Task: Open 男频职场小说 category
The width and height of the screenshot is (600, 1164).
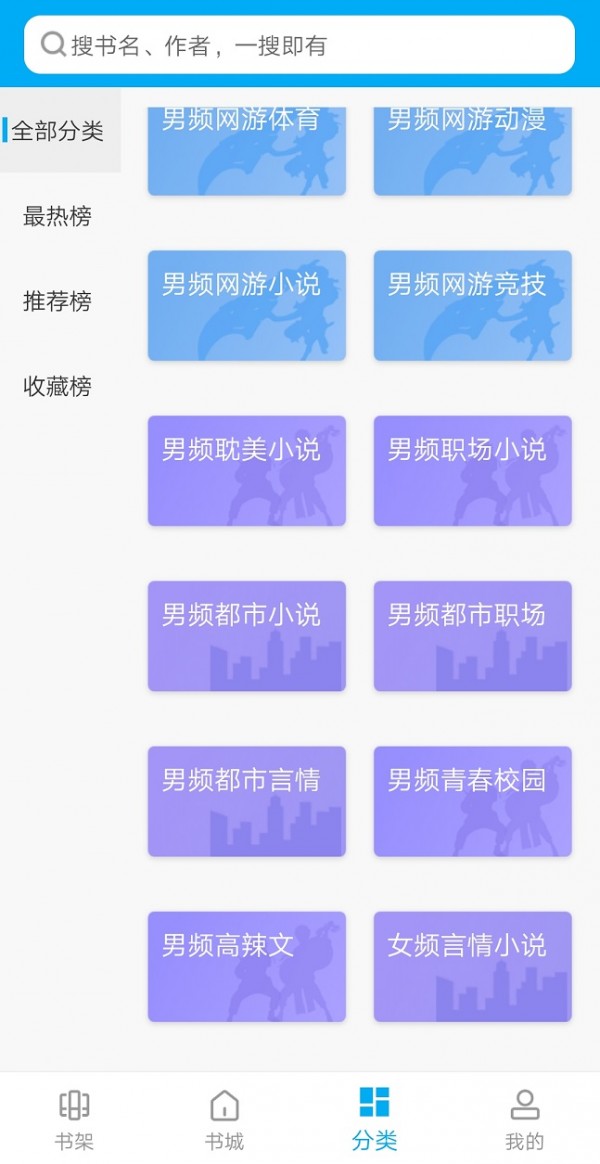Action: [473, 470]
